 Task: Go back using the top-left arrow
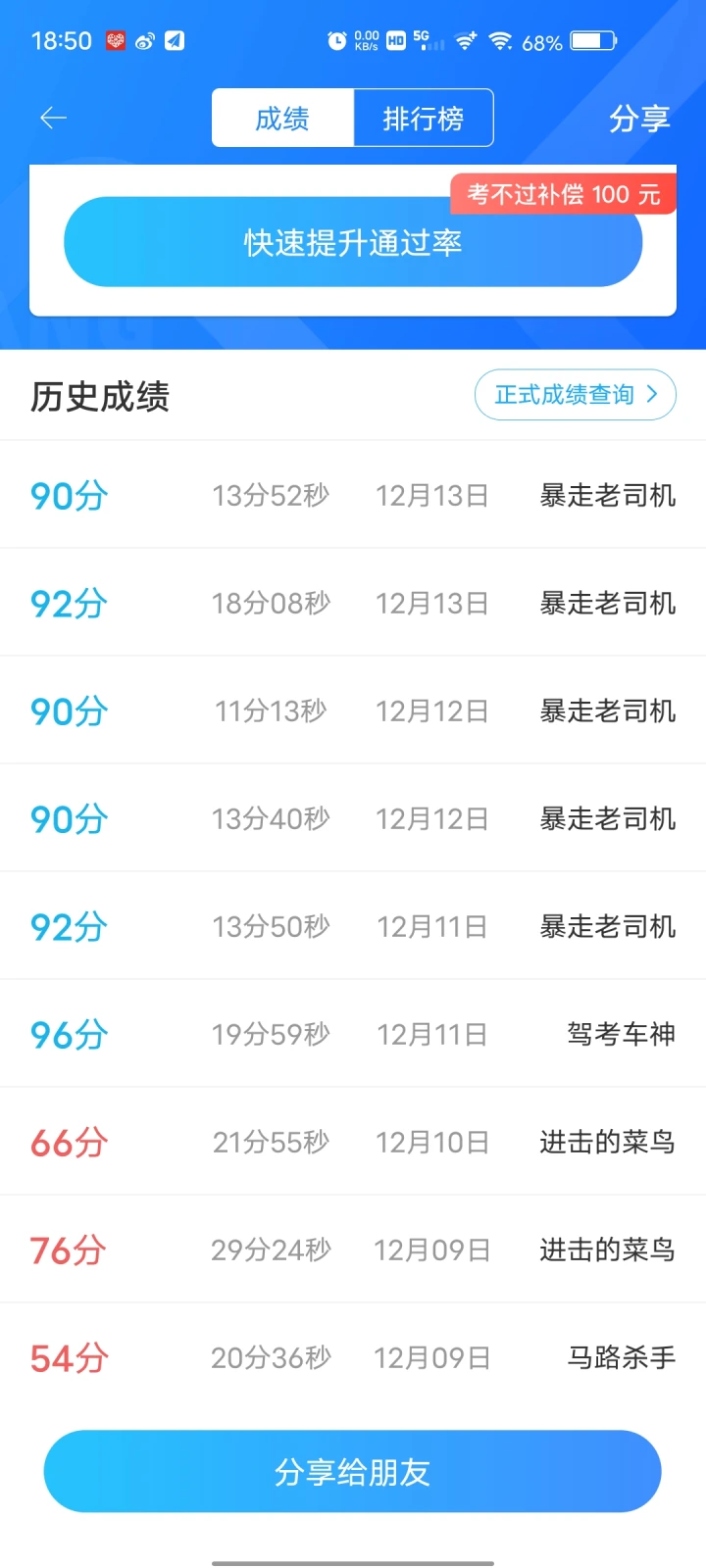(53, 119)
